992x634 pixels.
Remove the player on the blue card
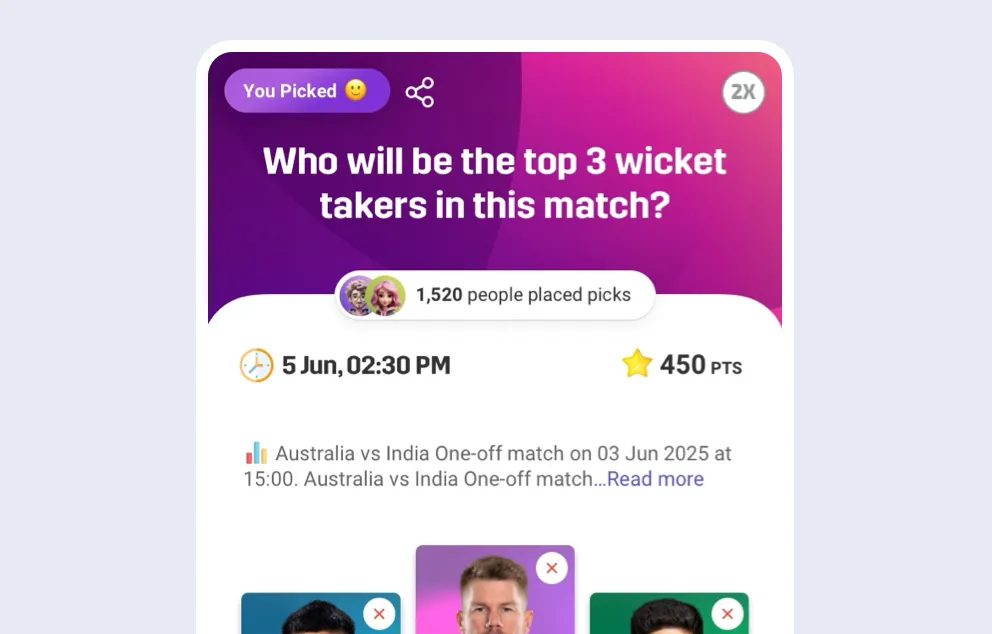click(x=379, y=614)
